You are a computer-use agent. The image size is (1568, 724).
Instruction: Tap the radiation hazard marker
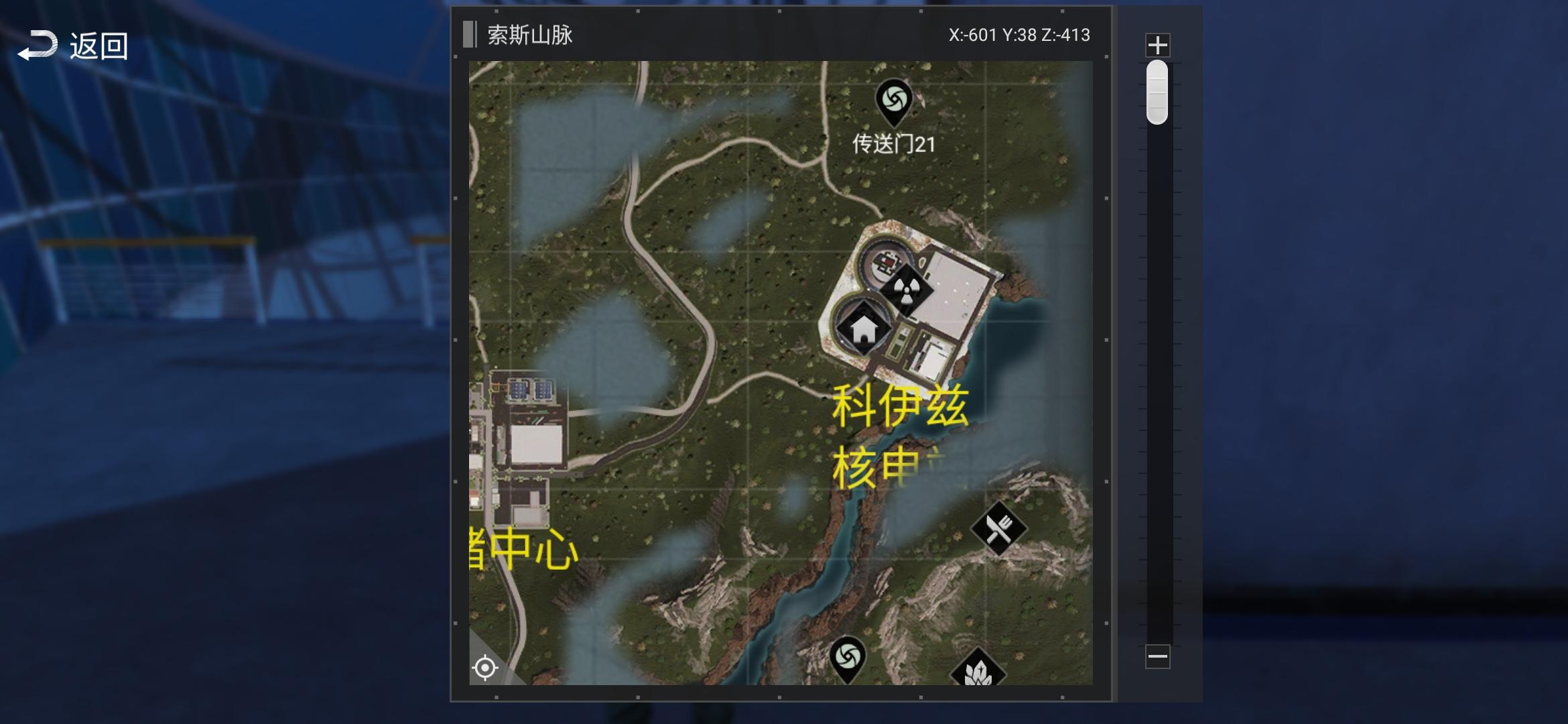pyautogui.click(x=906, y=291)
